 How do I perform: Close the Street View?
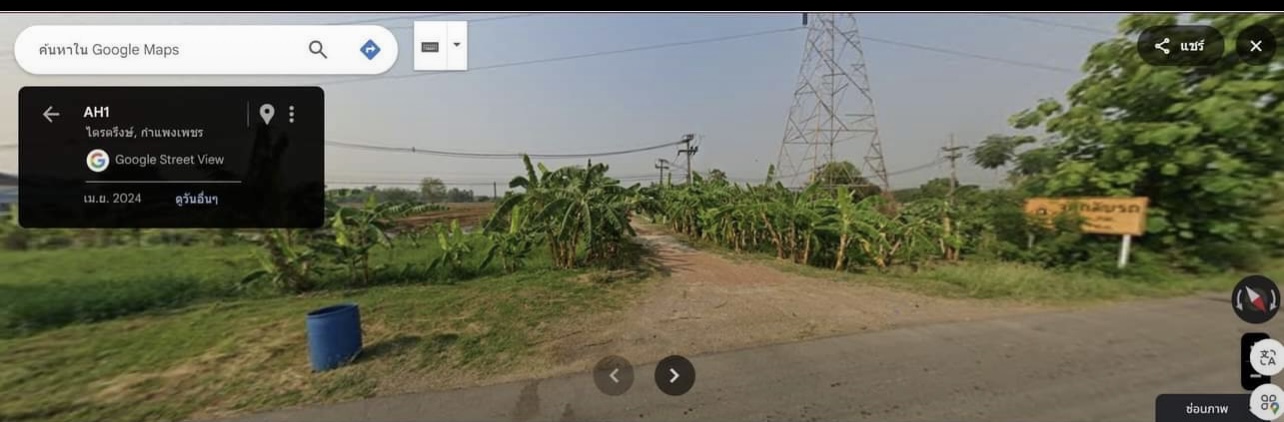(1256, 46)
